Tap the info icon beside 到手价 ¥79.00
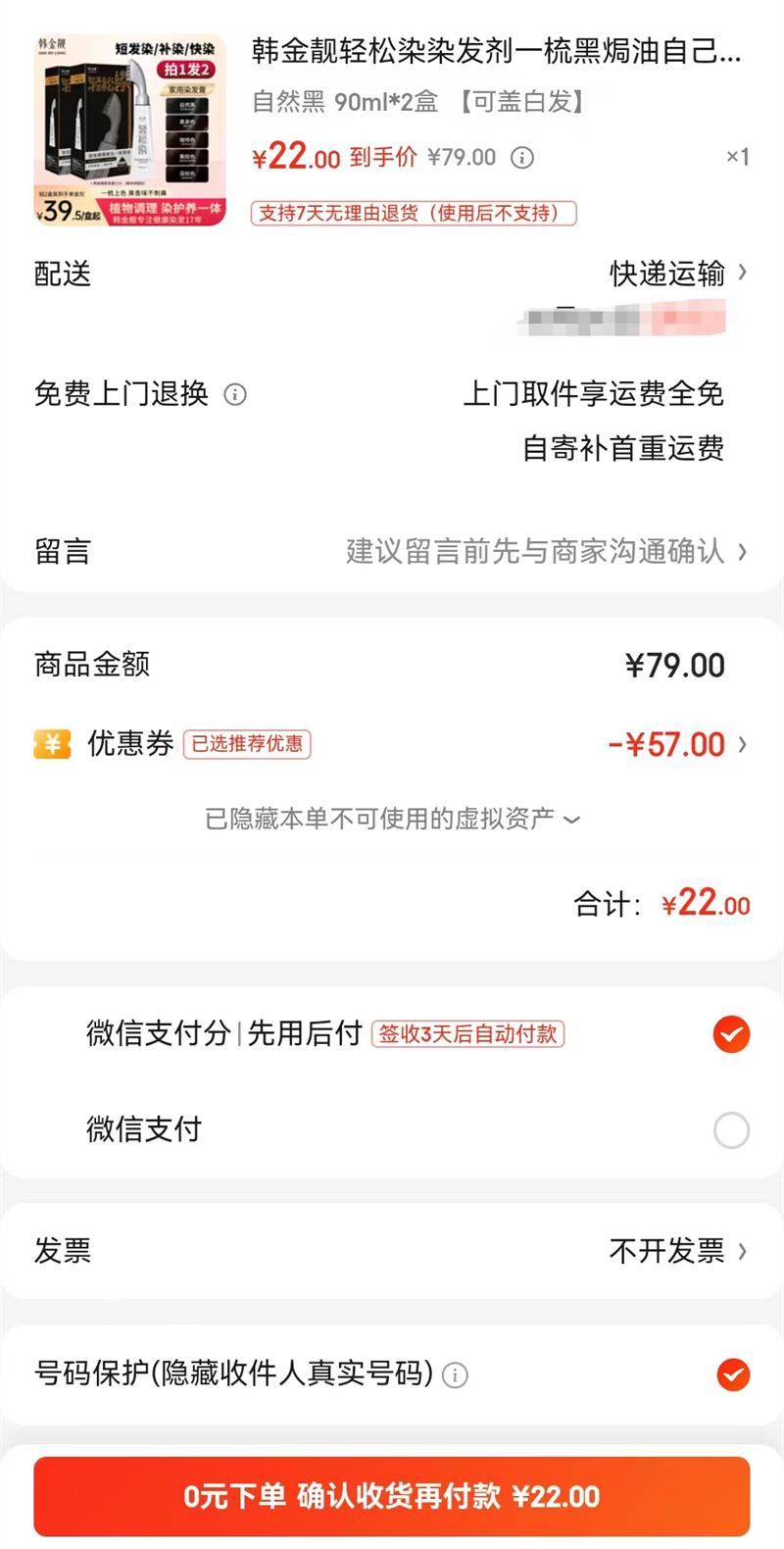The height and width of the screenshot is (1549, 784). click(522, 158)
